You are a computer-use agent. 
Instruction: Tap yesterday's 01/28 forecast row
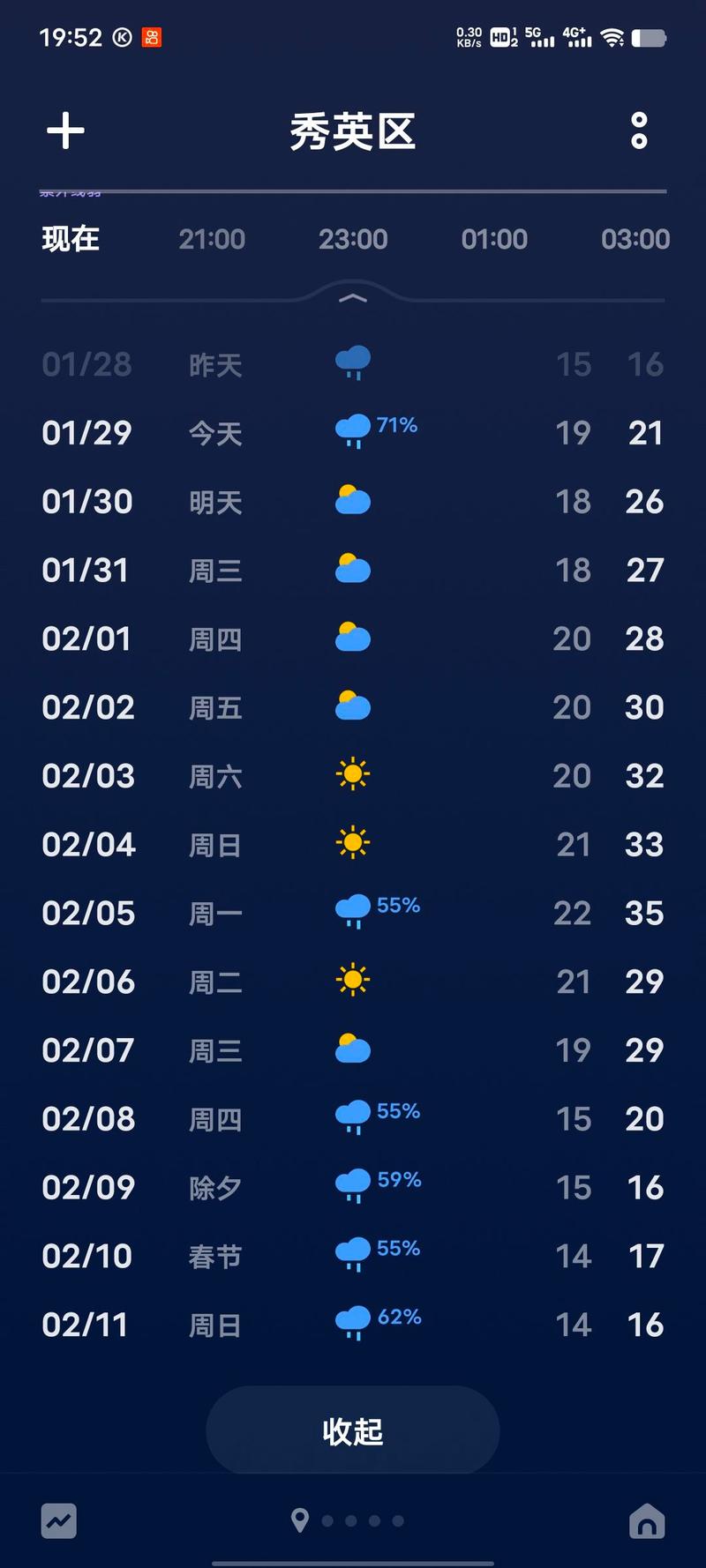click(x=353, y=363)
